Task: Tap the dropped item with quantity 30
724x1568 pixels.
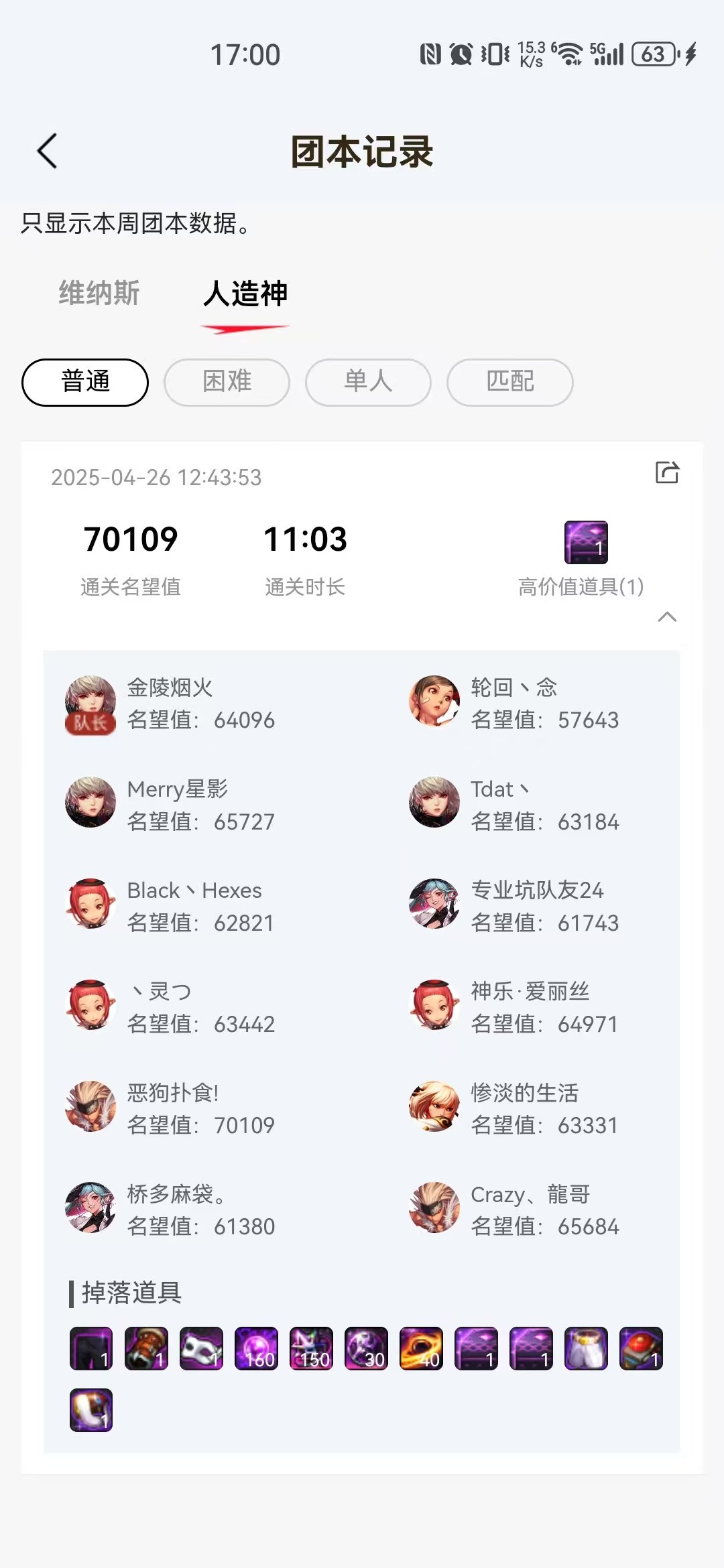Action: pyautogui.click(x=366, y=1348)
